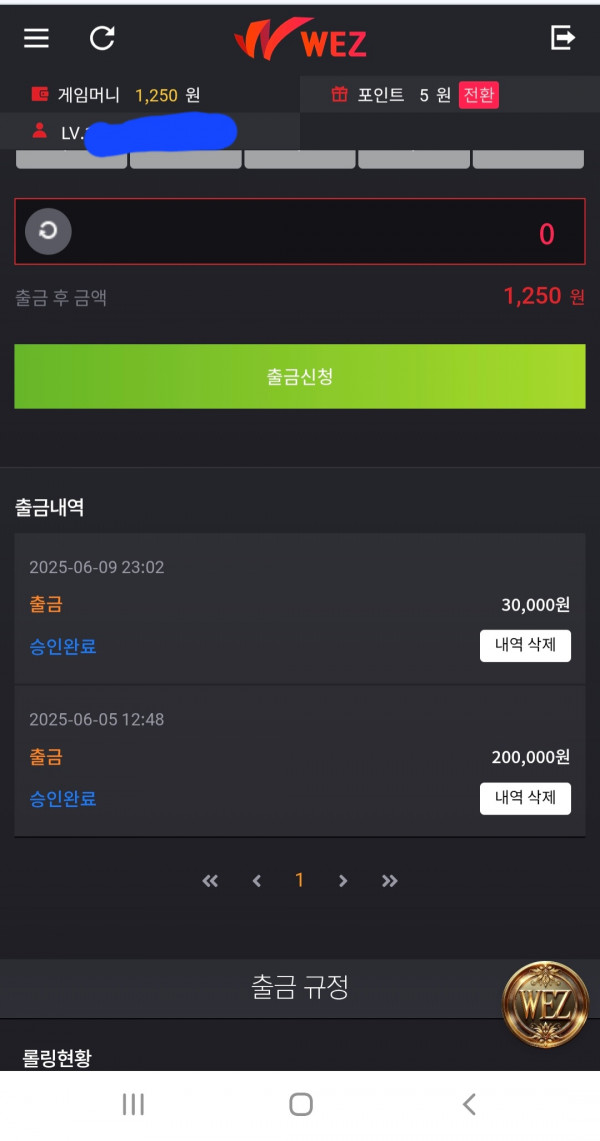Image resolution: width=600 pixels, height=1141 pixels.
Task: Go to the next page of history
Action: 343,881
